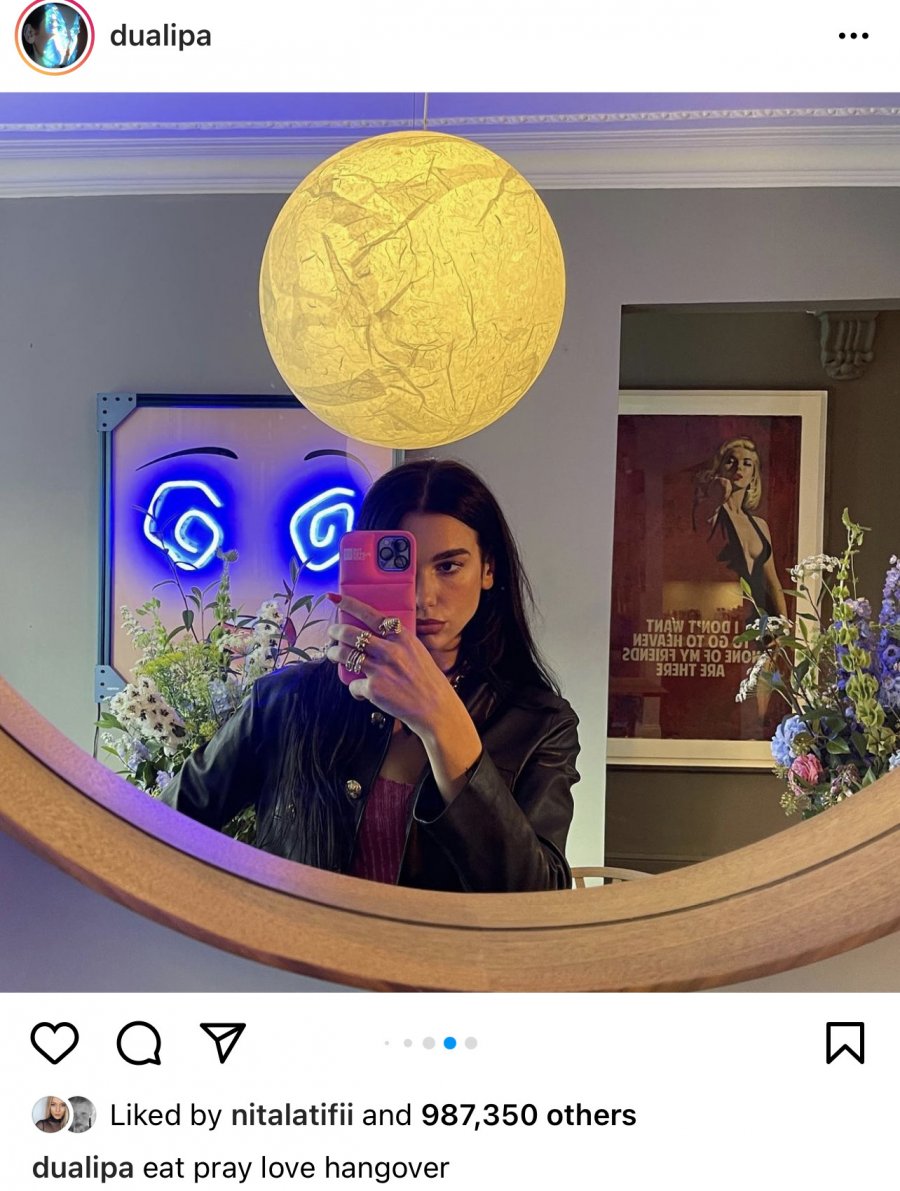Viewport: 900px width, 1191px height.
Task: Open dualipa's story from the profile picture
Action: click(54, 37)
